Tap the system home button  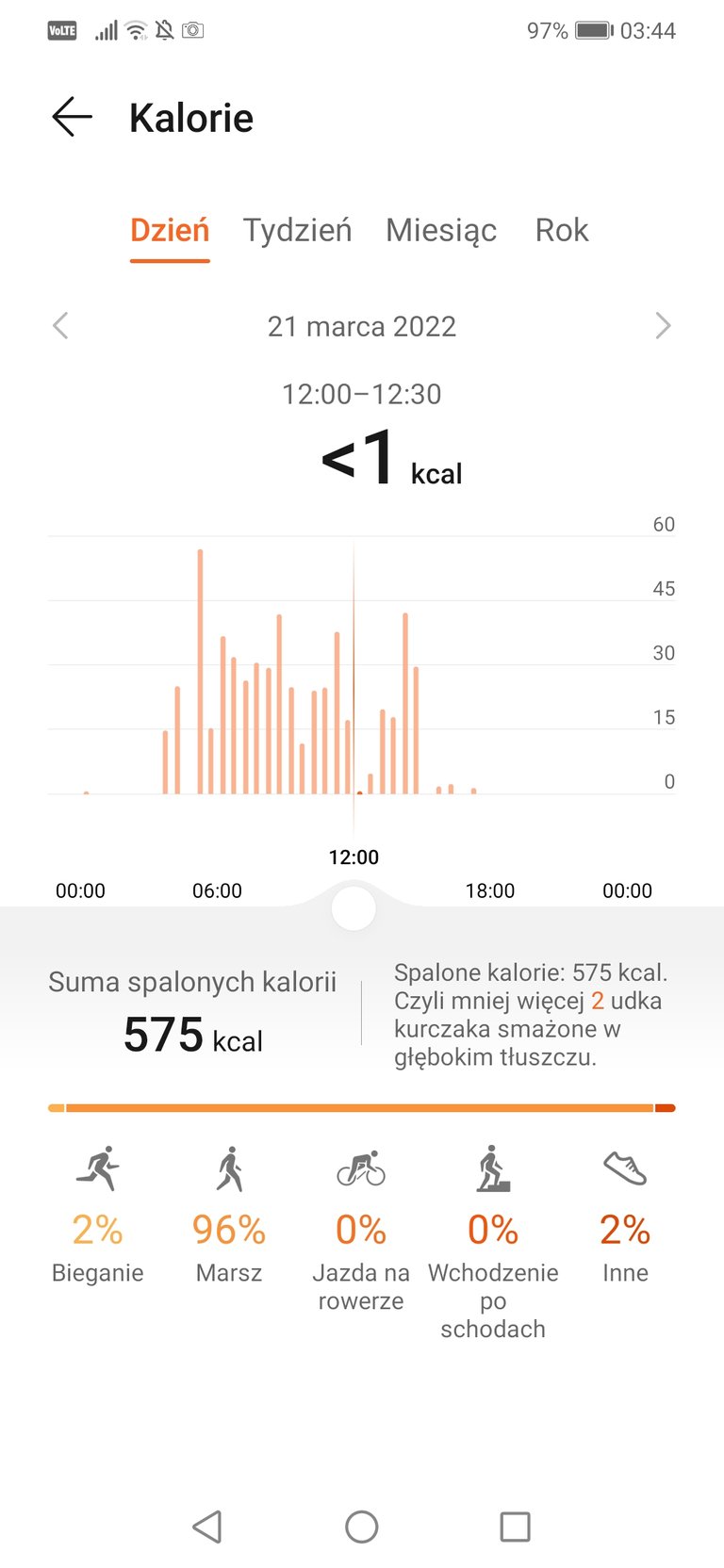(x=362, y=1527)
